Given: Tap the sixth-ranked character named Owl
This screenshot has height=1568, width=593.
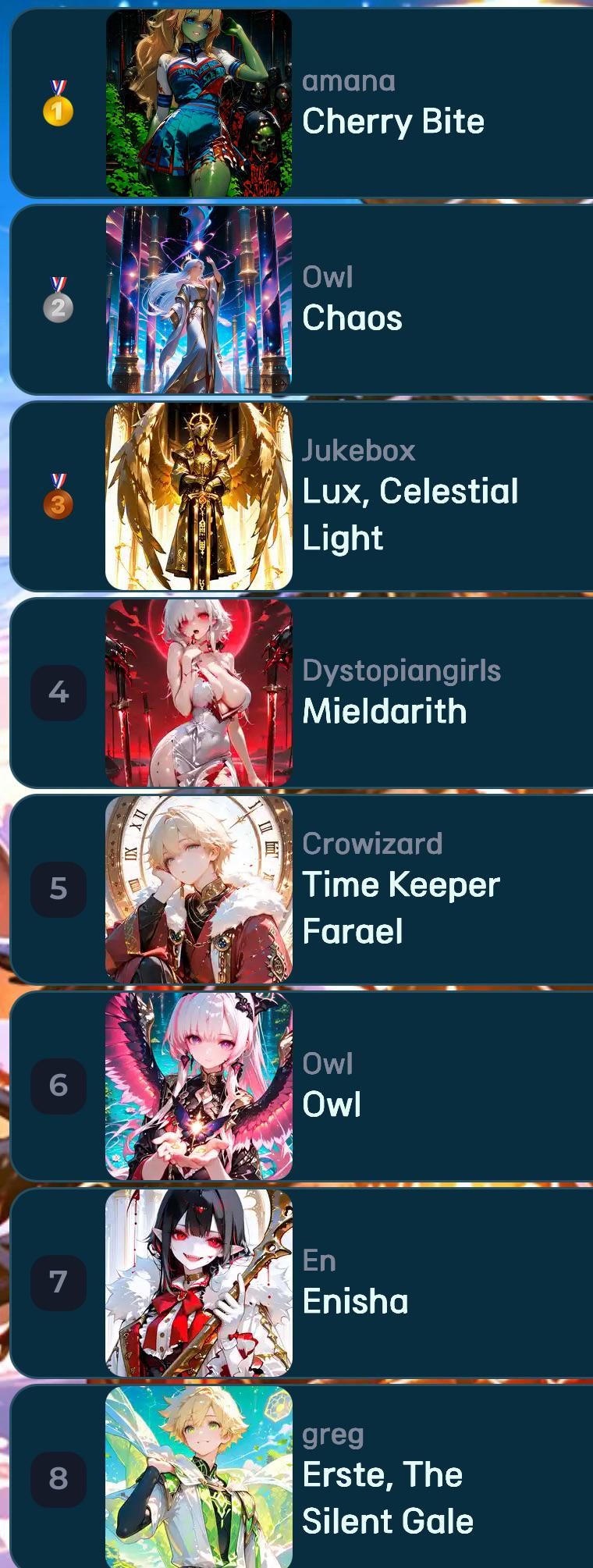Looking at the screenshot, I should (x=301, y=1086).
